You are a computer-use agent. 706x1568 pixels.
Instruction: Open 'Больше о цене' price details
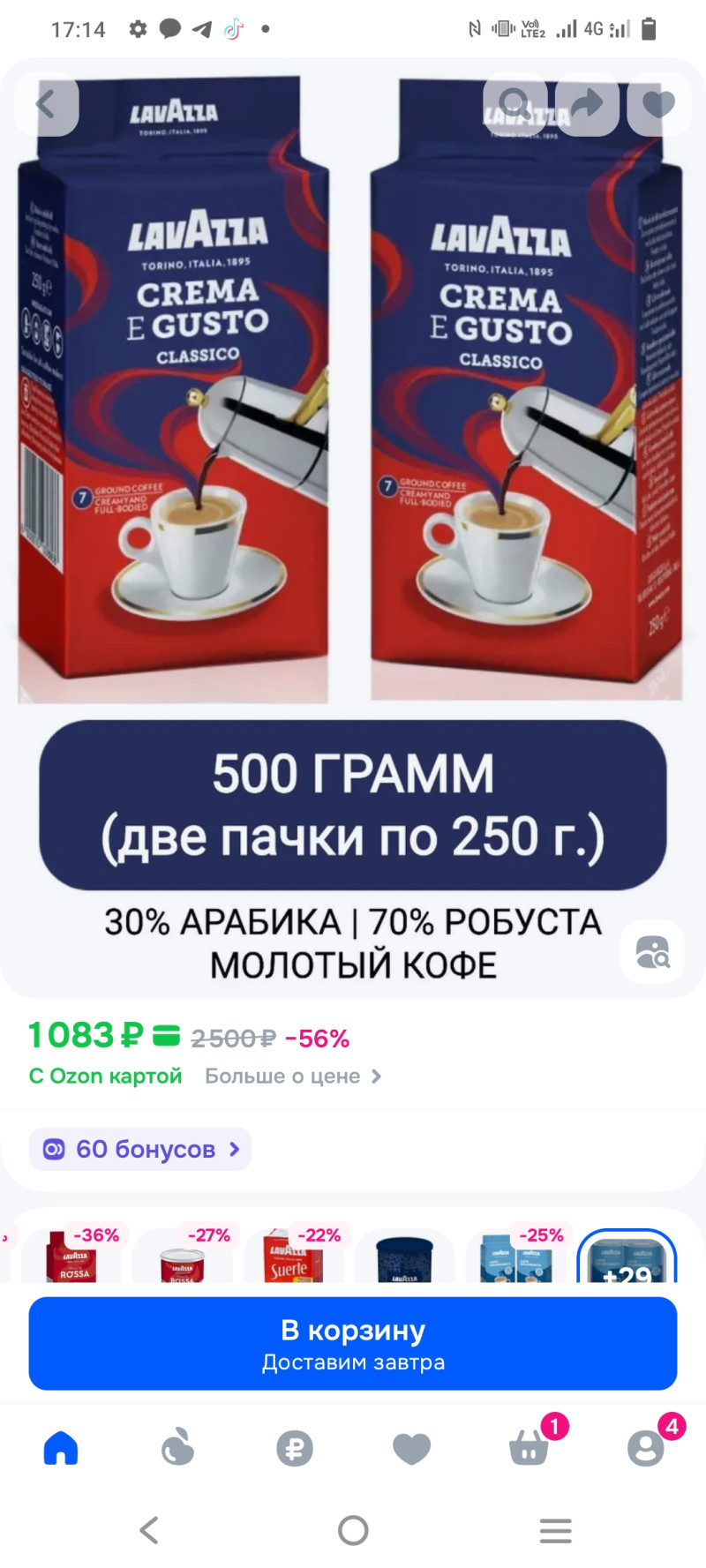[x=292, y=1077]
